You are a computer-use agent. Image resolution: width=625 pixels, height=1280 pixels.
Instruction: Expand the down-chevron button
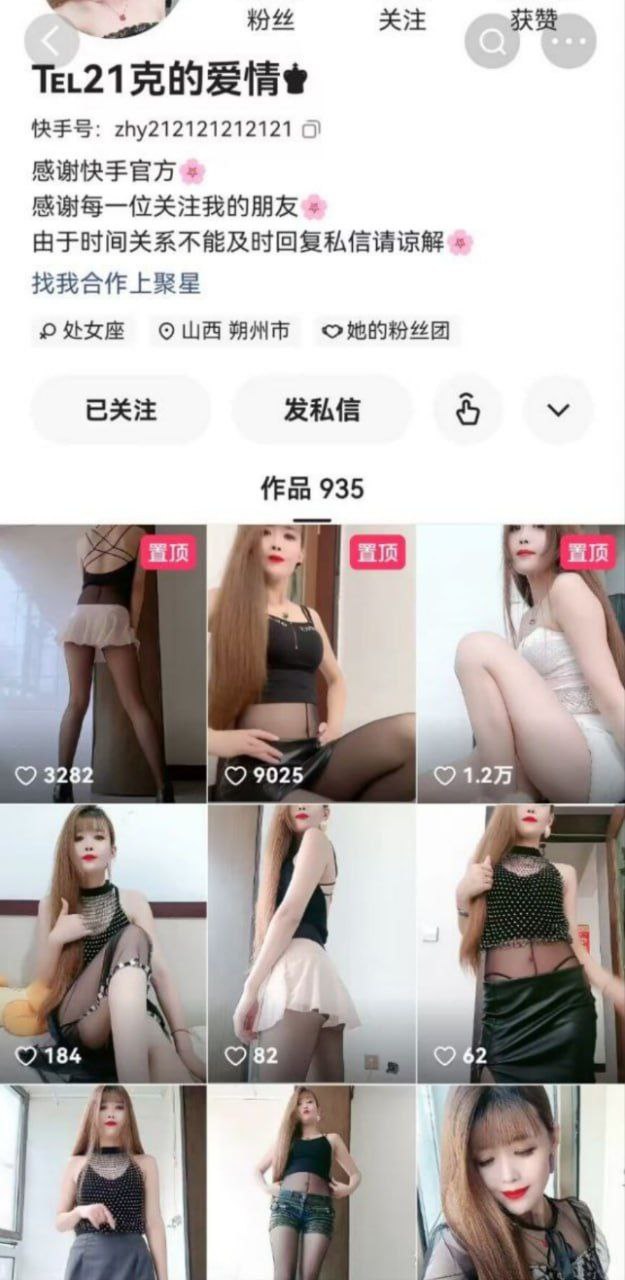559,409
